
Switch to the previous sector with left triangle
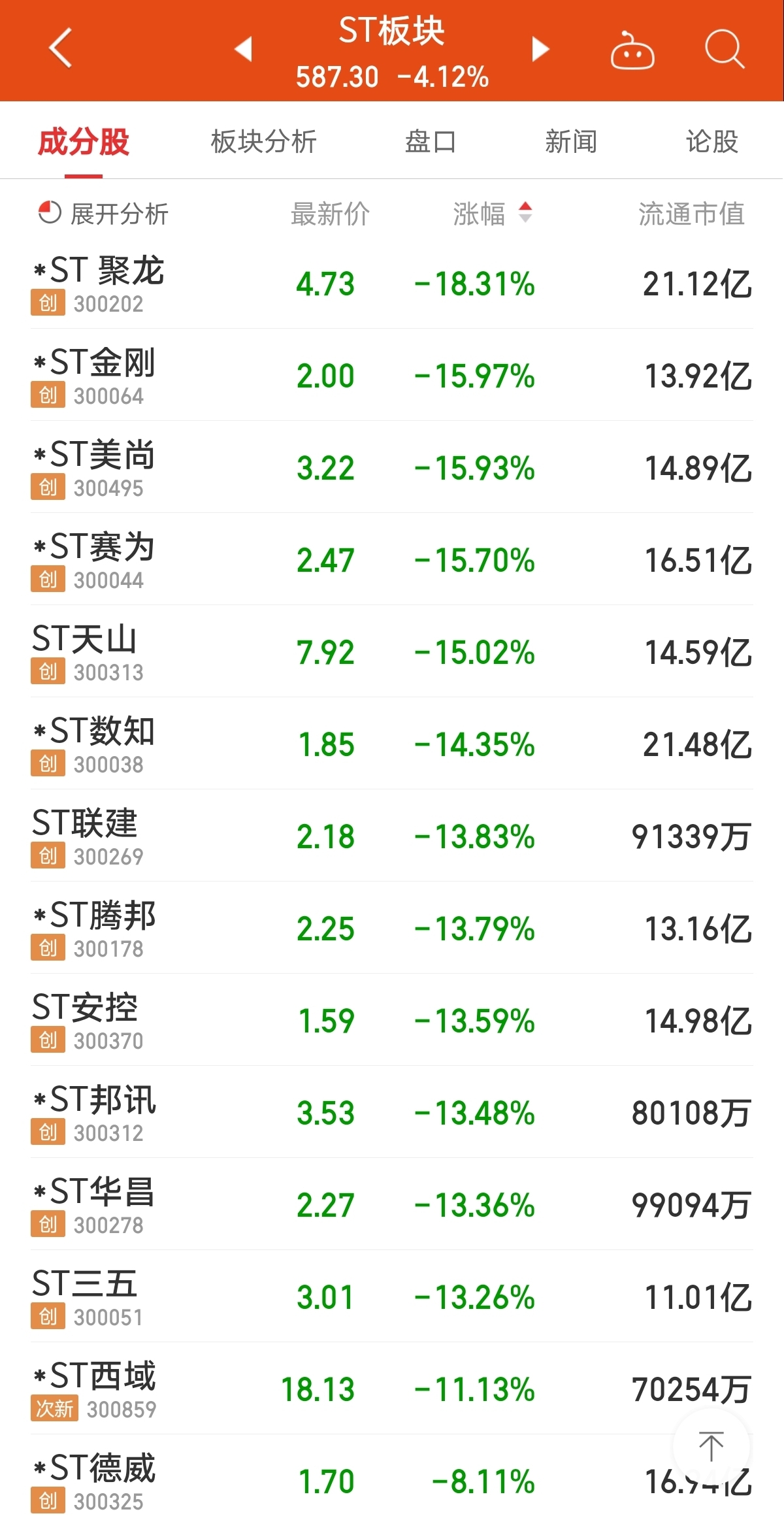(x=243, y=48)
